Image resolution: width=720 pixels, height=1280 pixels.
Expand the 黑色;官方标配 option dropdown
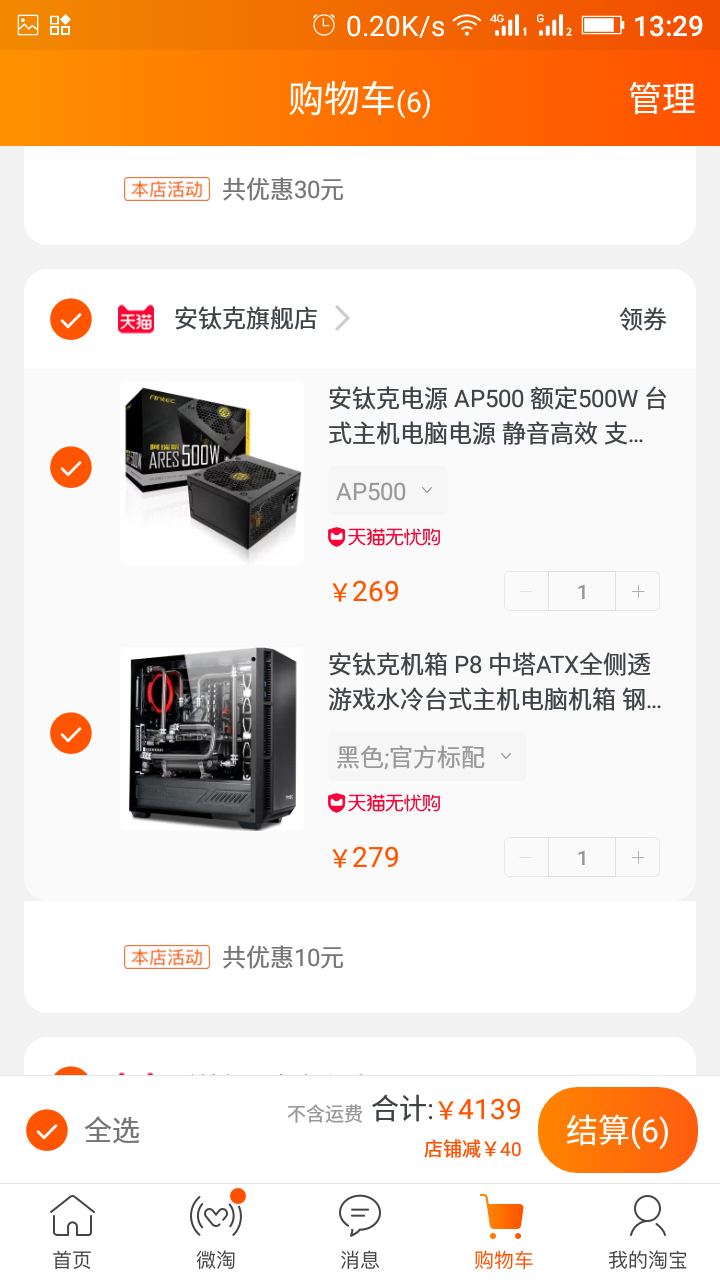426,757
